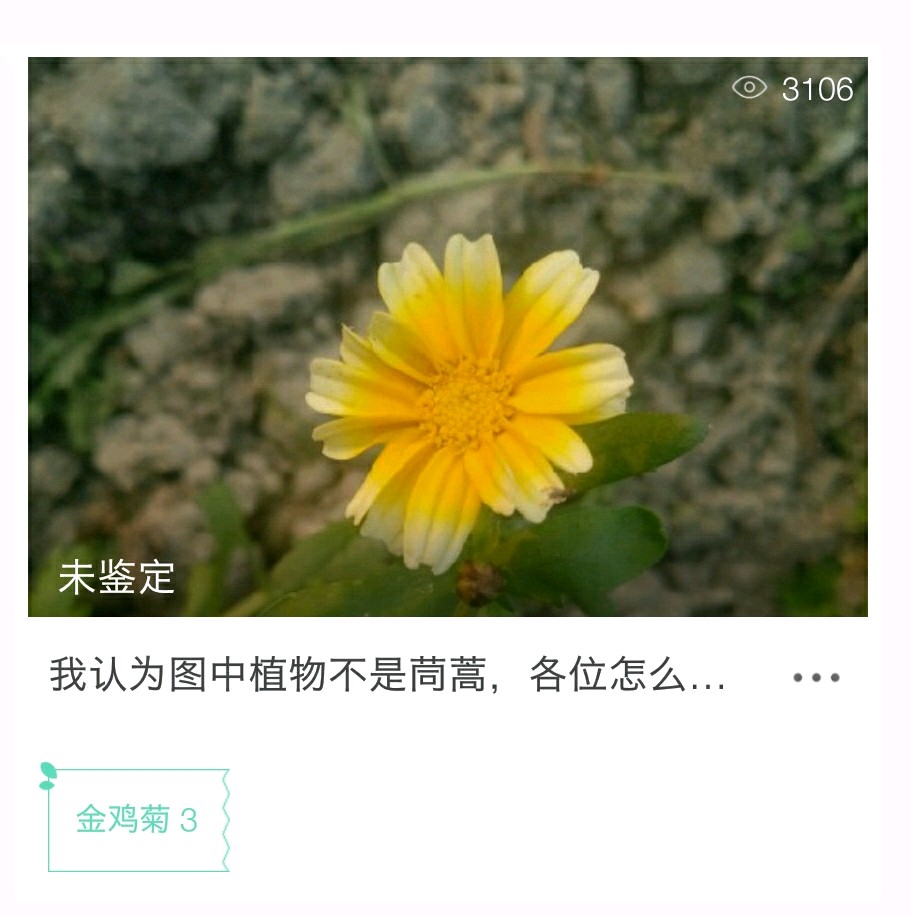911x917 pixels.
Task: Open the three-dot more options menu
Action: click(x=816, y=677)
